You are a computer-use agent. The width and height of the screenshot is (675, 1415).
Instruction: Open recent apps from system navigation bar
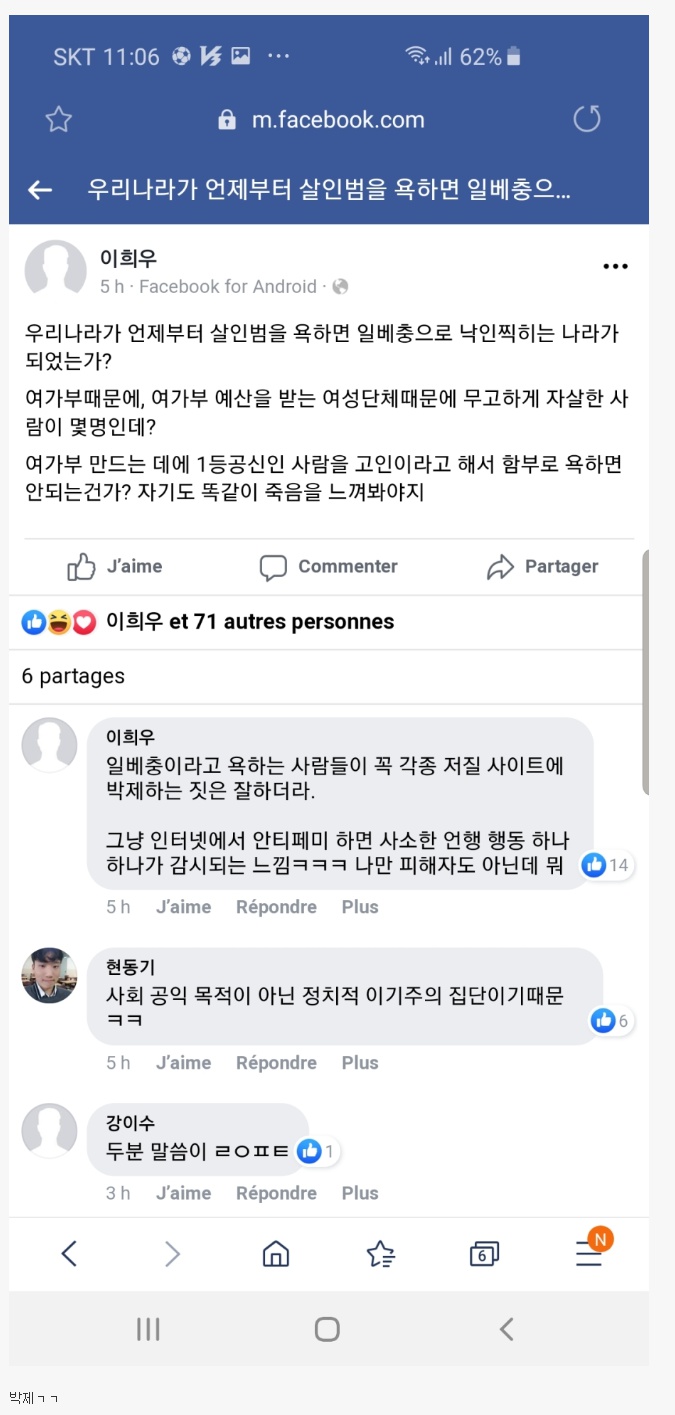[x=148, y=1329]
